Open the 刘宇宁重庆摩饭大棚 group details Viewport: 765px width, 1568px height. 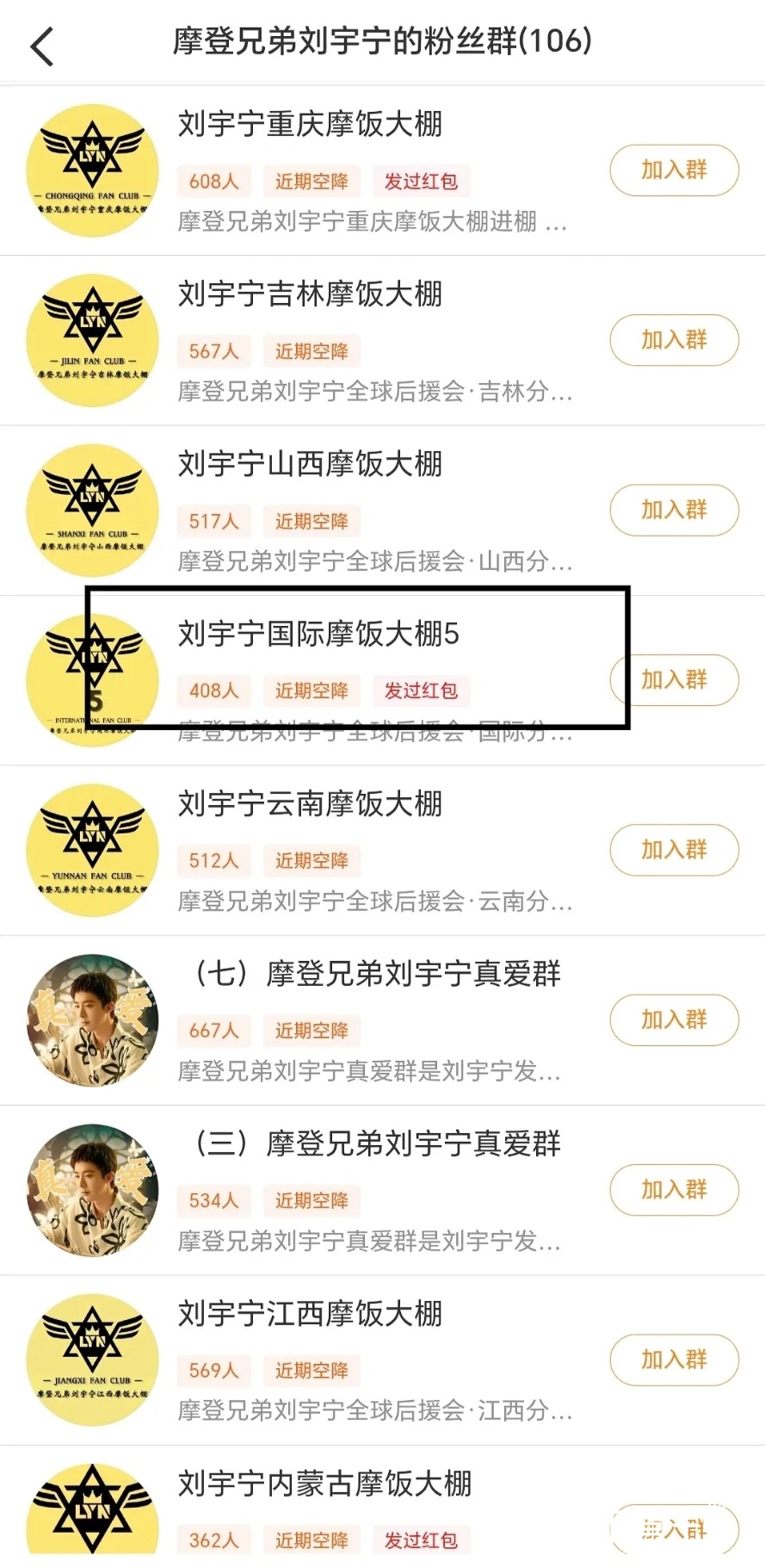pos(382,170)
